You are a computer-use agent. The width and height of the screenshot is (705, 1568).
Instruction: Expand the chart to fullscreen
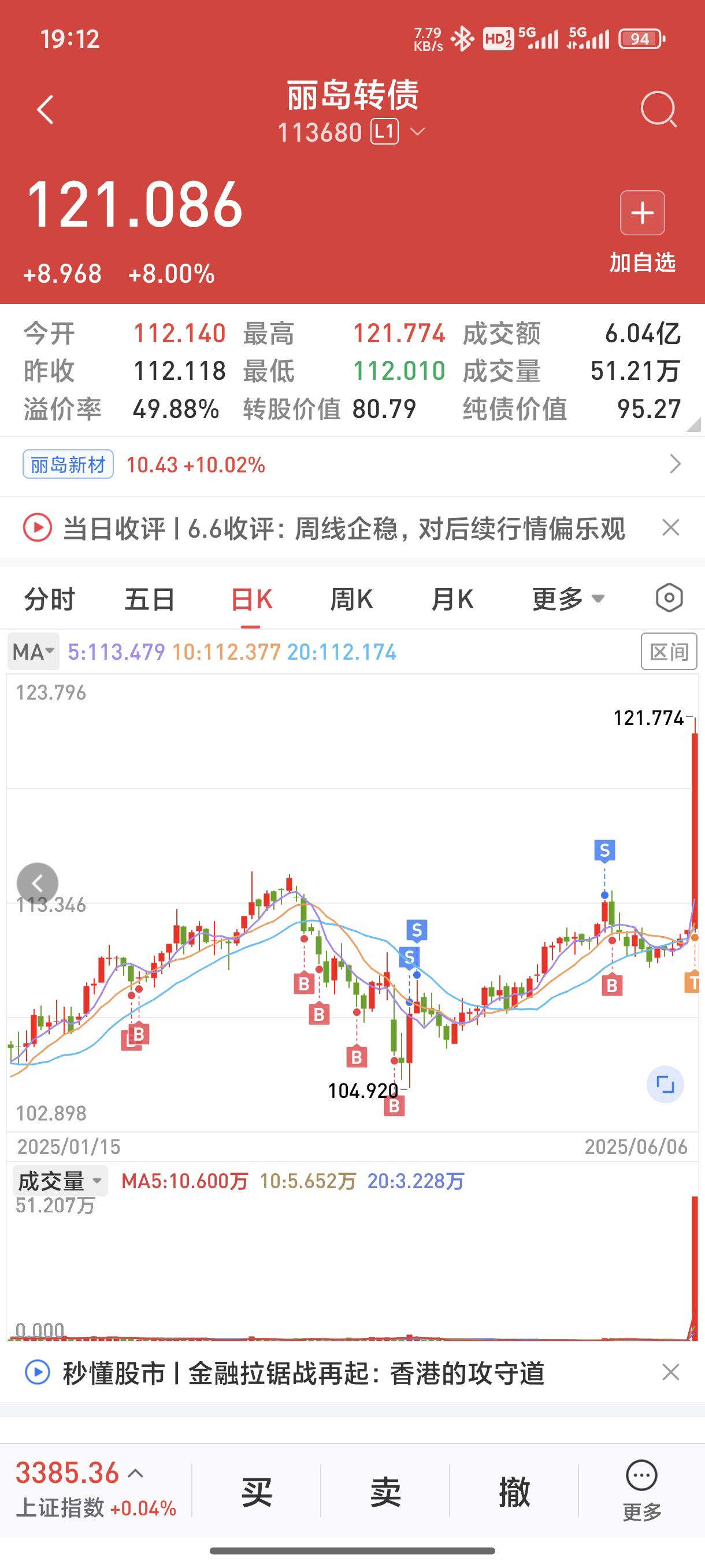tap(665, 1085)
